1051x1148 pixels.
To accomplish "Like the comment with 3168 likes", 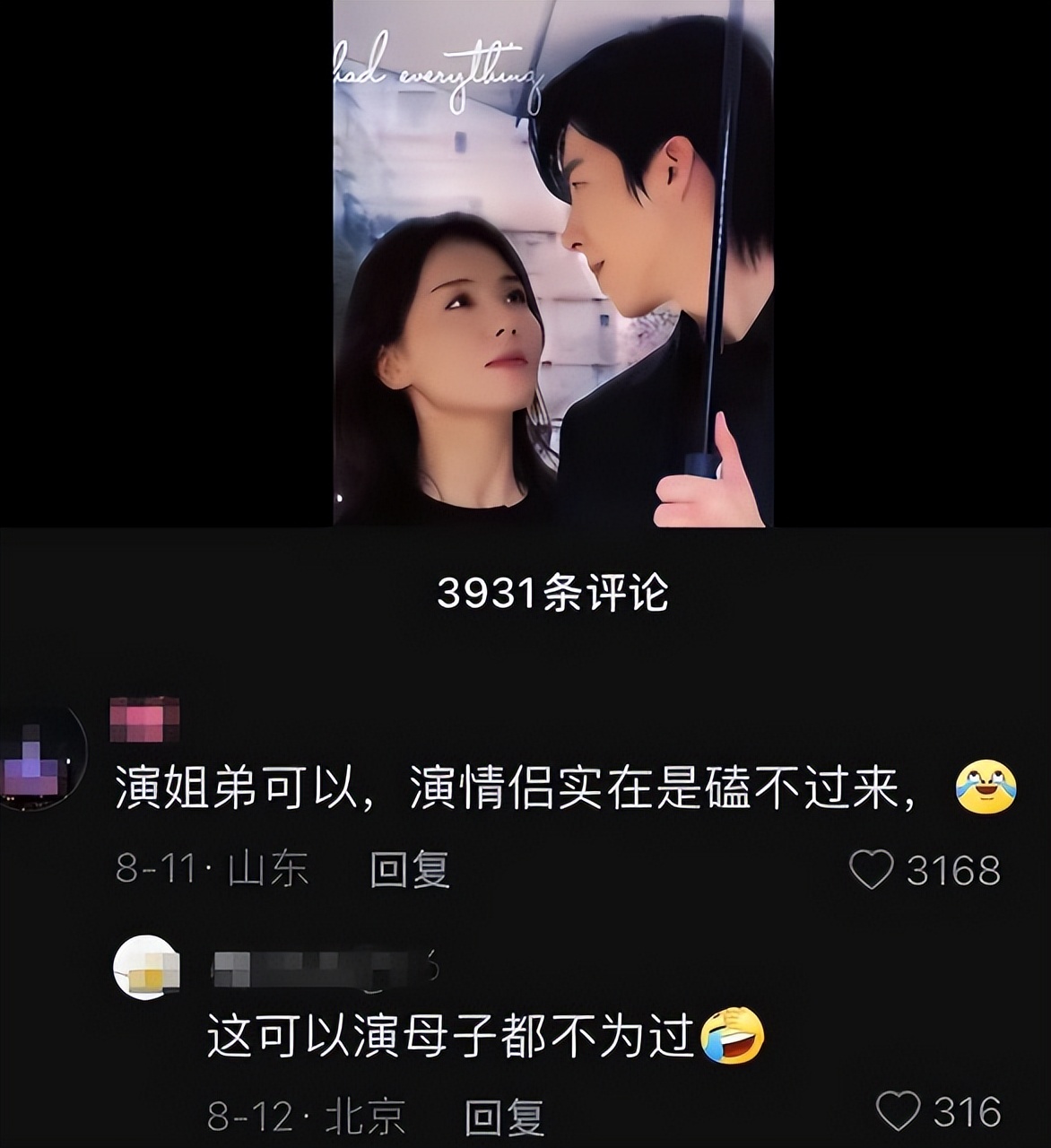I will click(x=872, y=870).
